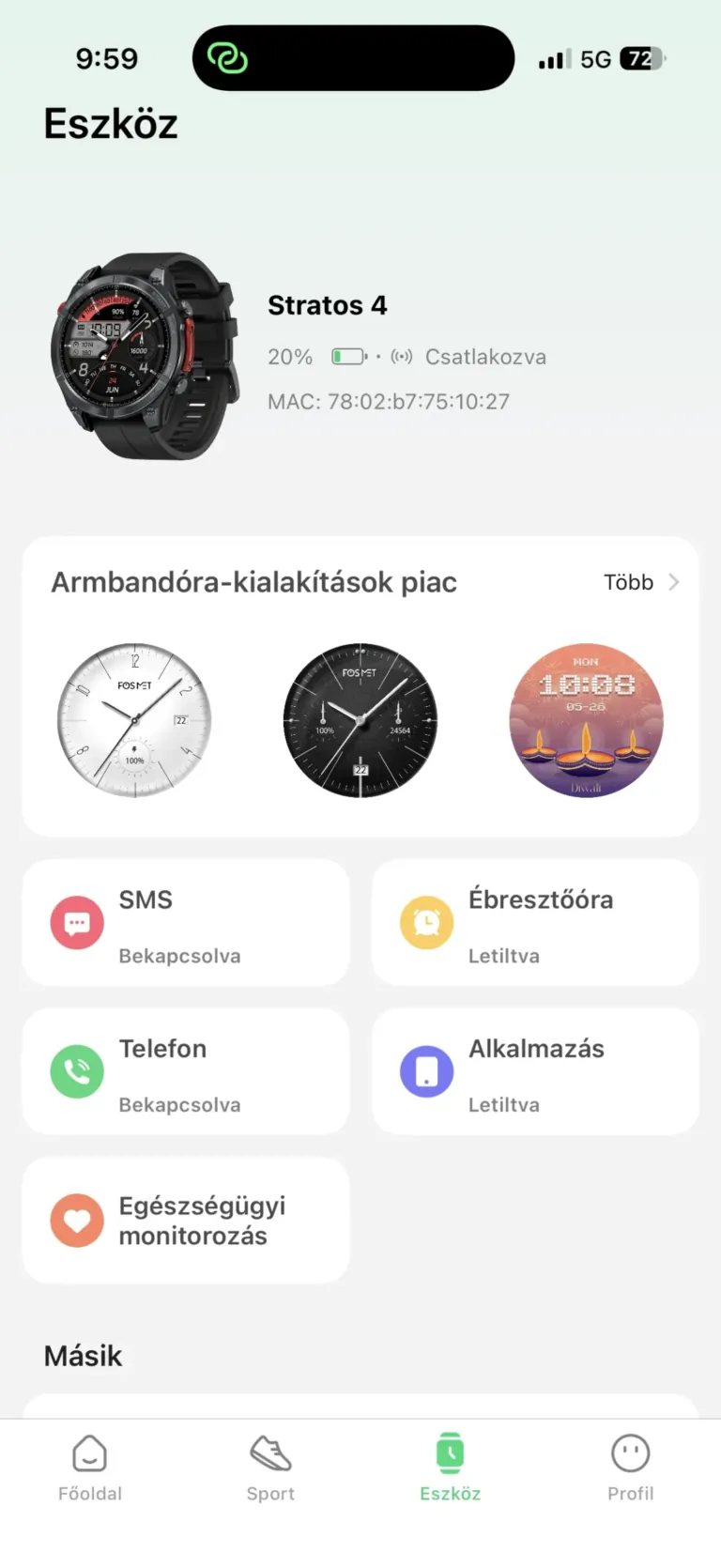
Task: Expand the Másik section
Action: point(83,1355)
